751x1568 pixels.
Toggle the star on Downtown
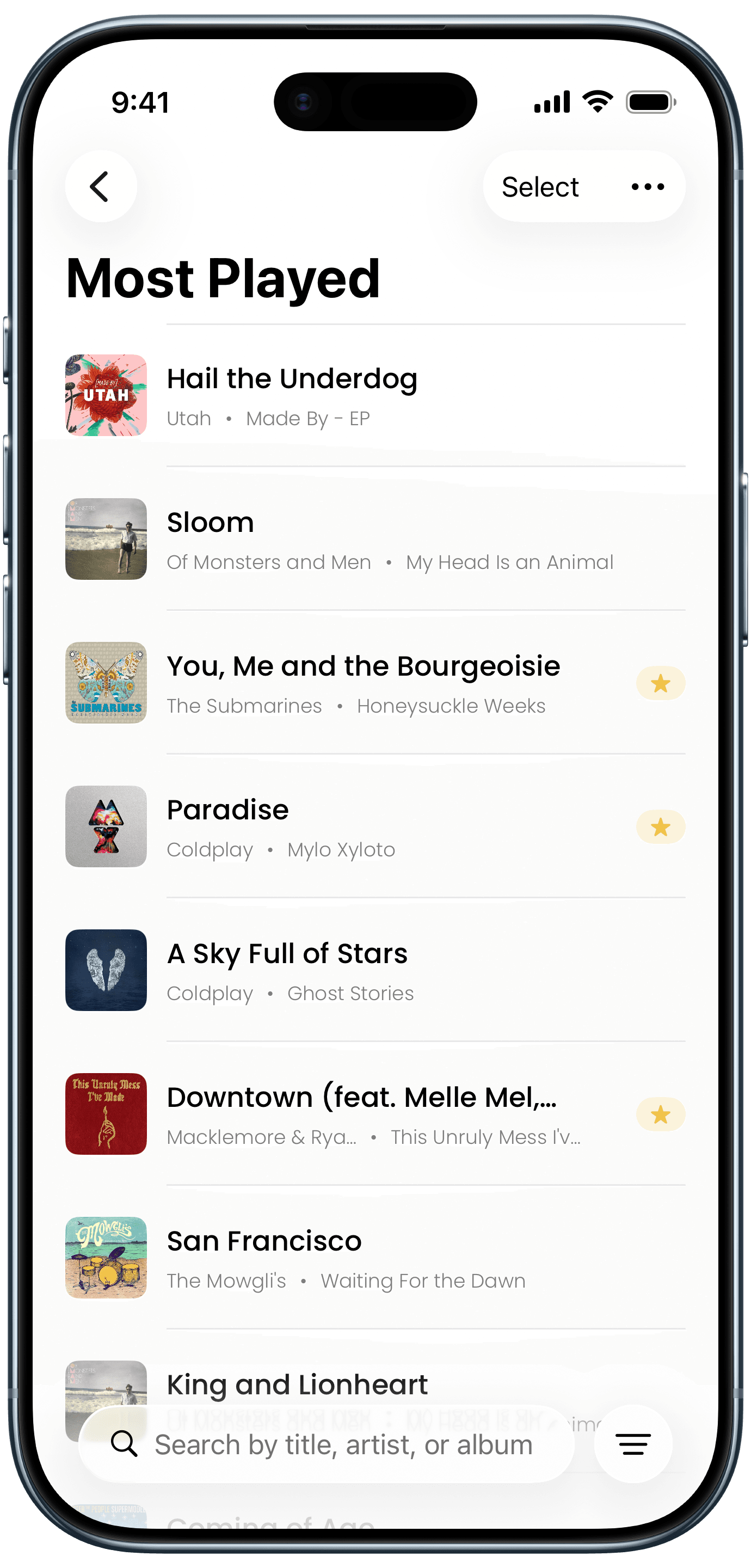point(660,1114)
